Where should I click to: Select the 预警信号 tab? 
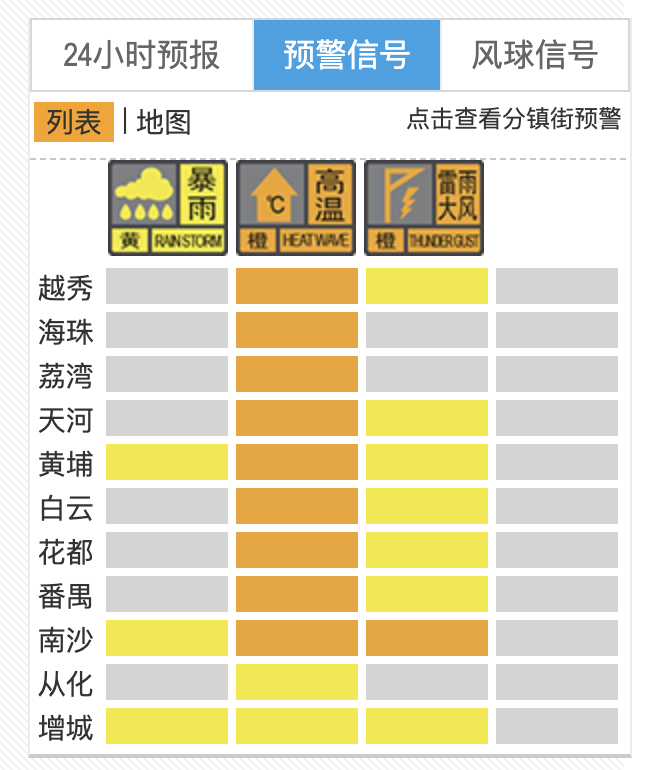pyautogui.click(x=346, y=55)
